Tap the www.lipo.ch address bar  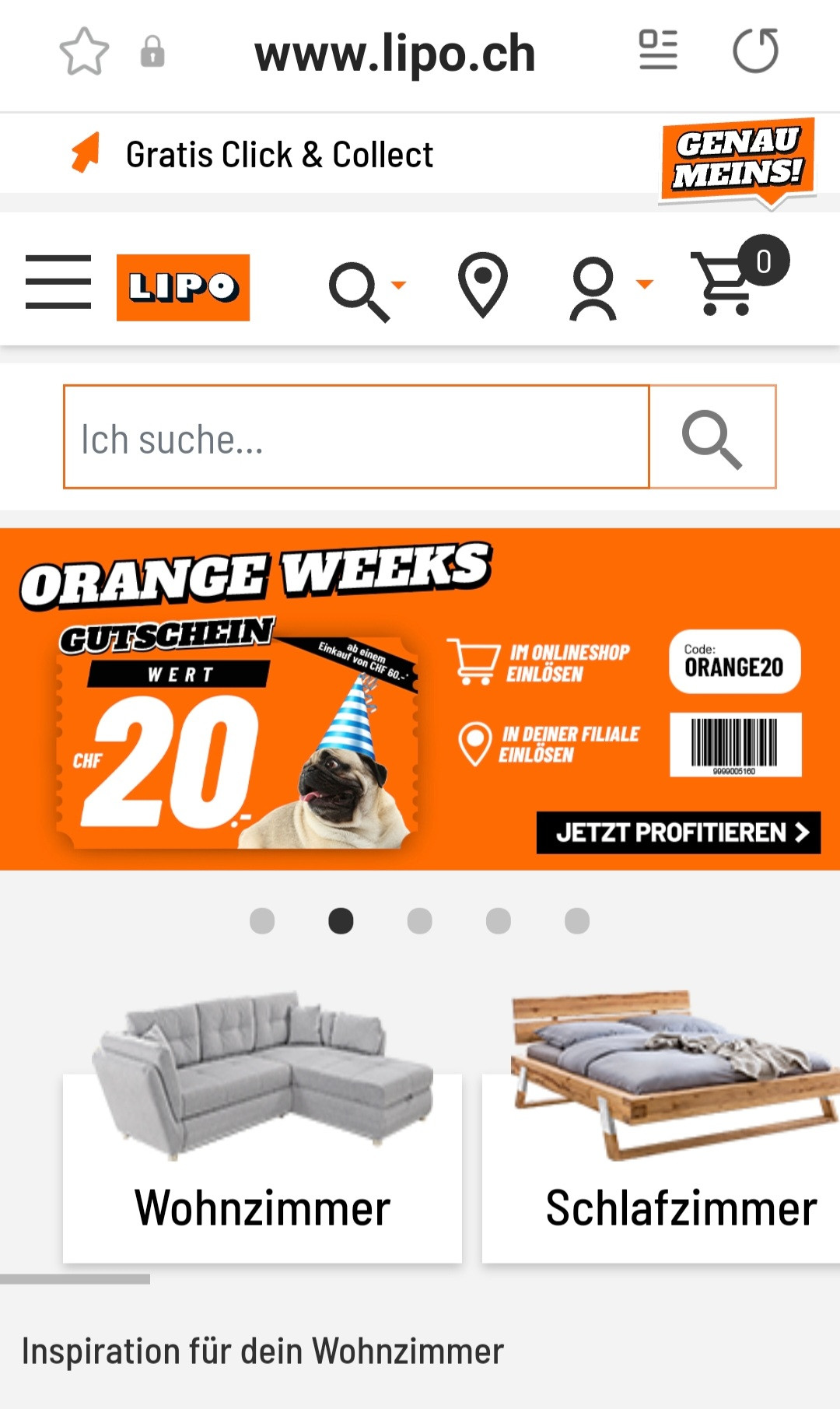[395, 53]
